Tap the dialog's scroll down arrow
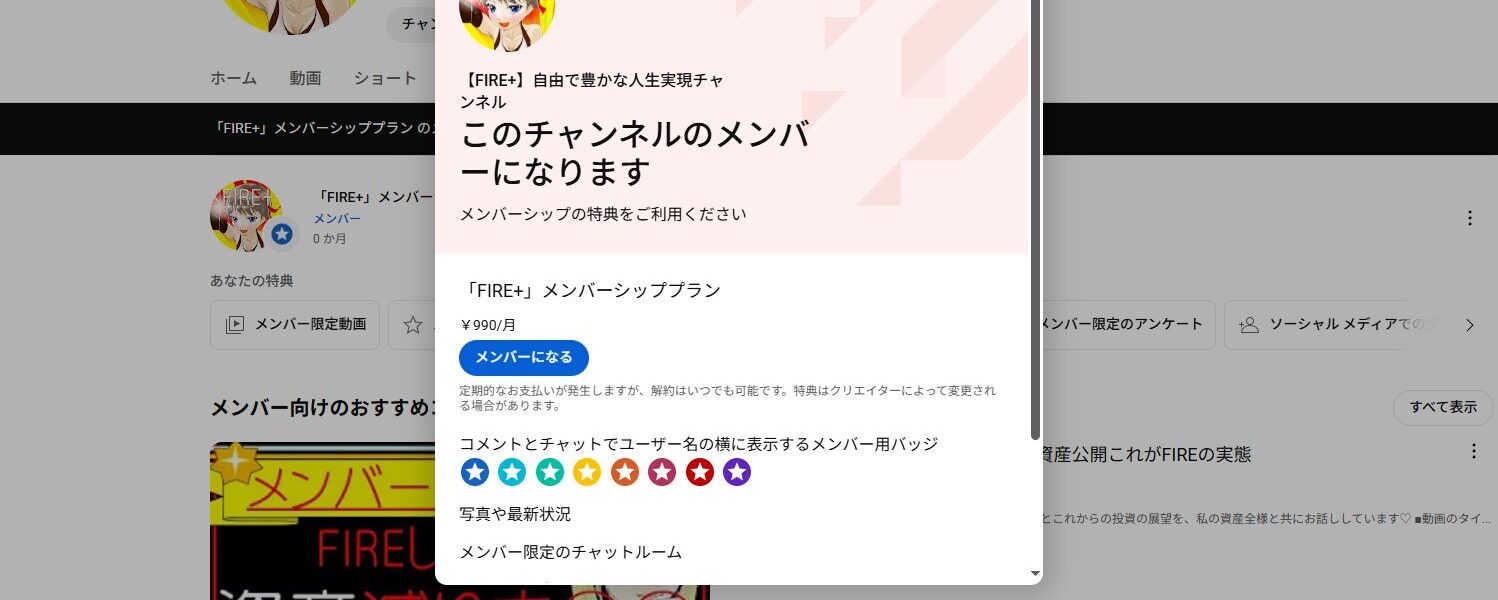This screenshot has width=1498, height=600. click(x=1035, y=574)
